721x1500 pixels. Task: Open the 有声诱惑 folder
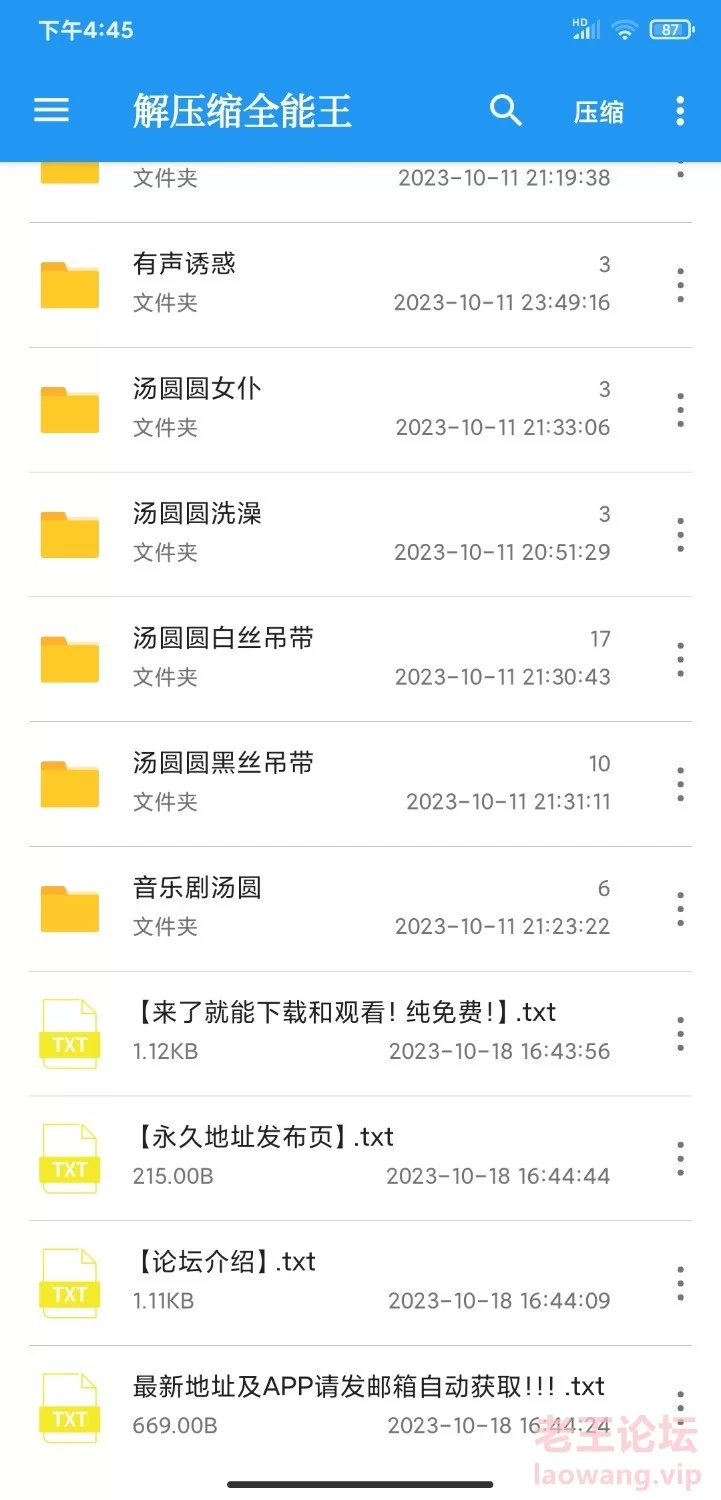(360, 285)
